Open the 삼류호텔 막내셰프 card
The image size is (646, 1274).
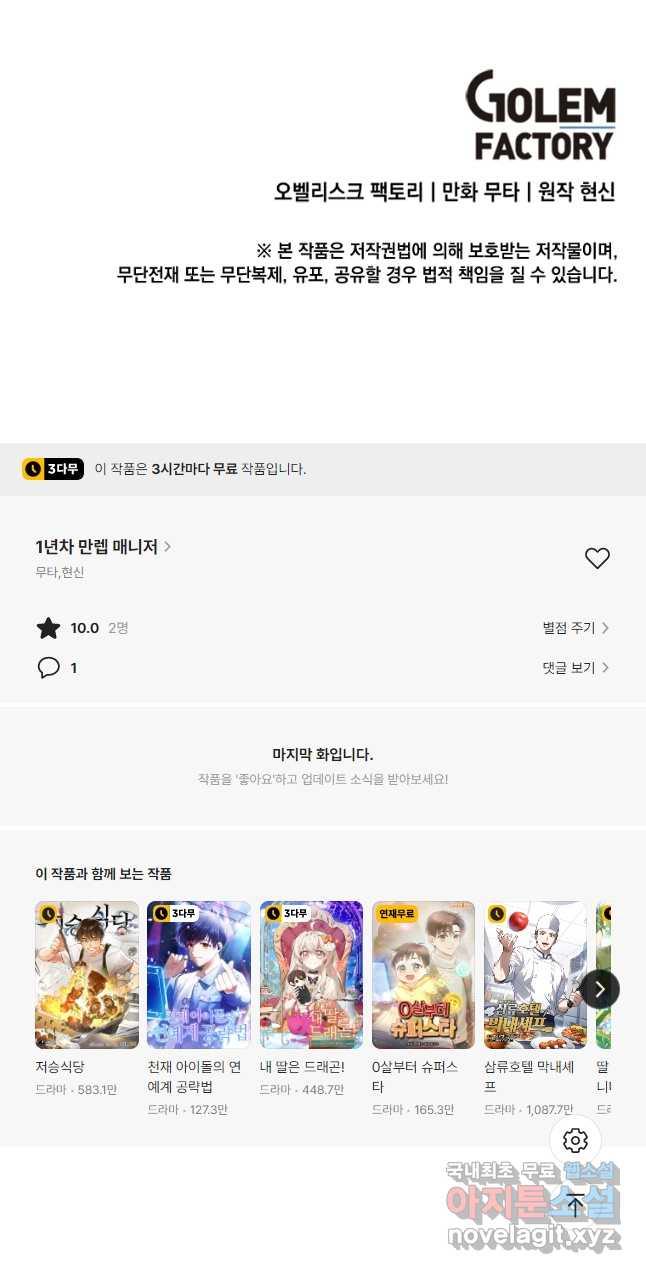pos(535,975)
